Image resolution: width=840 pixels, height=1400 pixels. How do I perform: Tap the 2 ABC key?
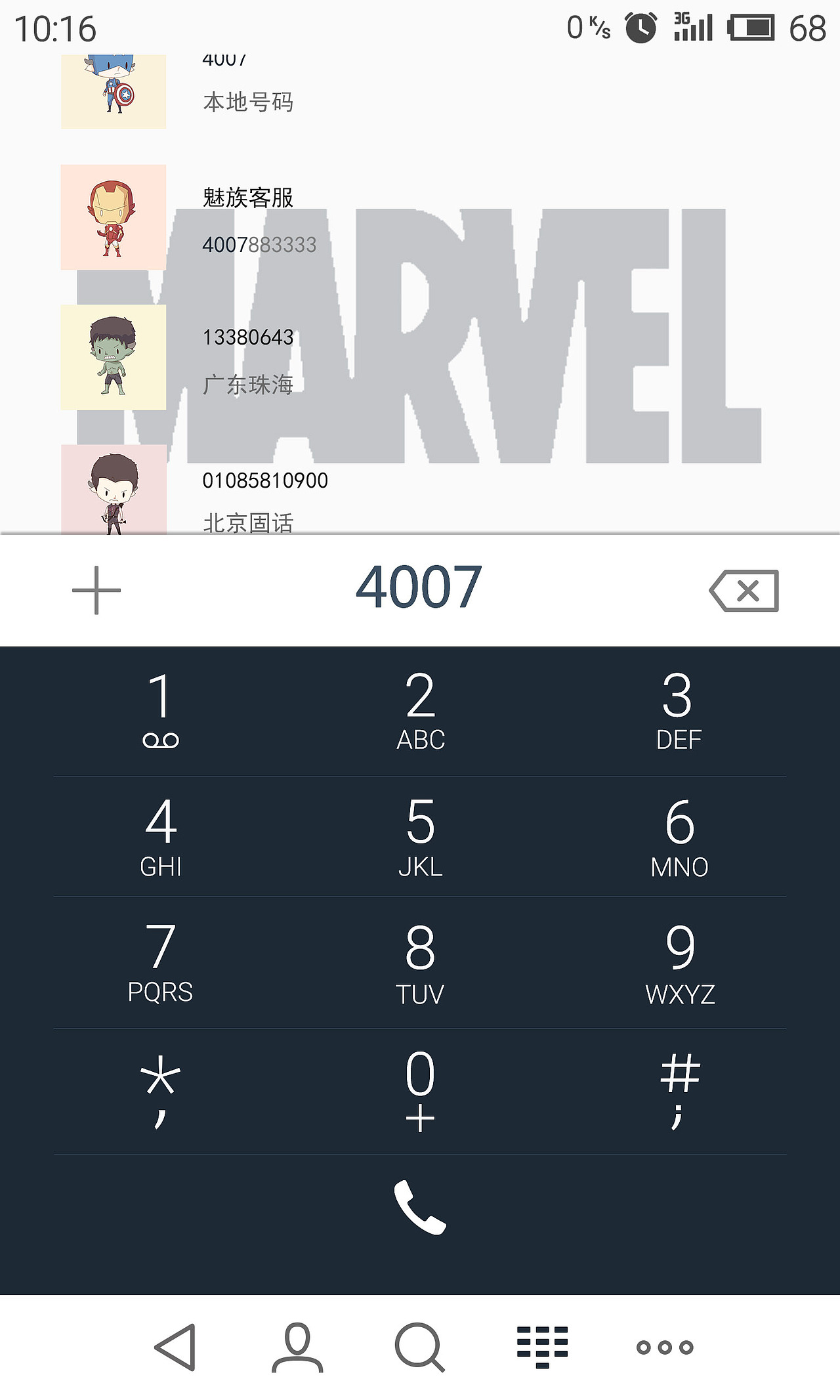421,711
